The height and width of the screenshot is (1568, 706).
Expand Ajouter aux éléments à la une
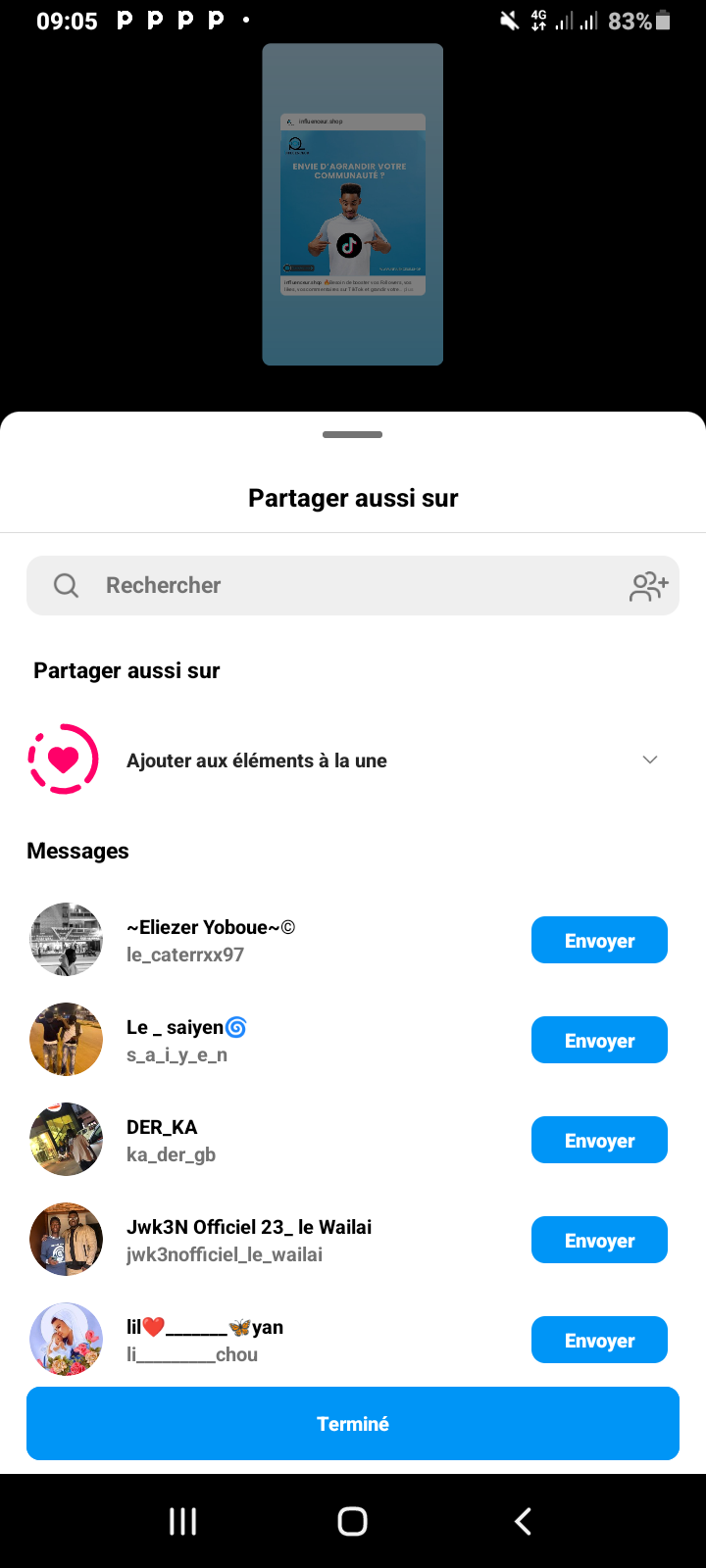click(x=649, y=760)
